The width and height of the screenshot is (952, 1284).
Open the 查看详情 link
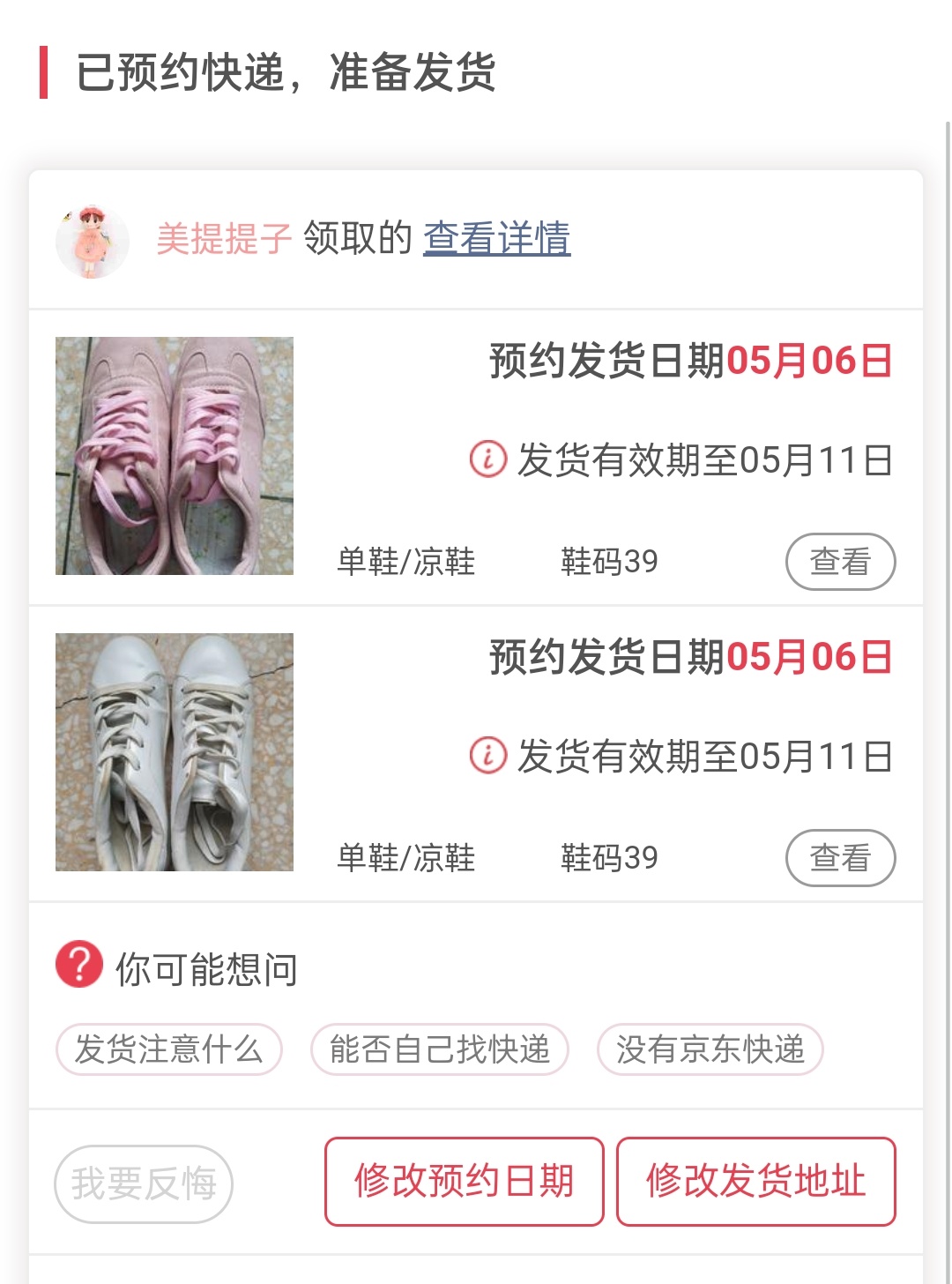[496, 238]
